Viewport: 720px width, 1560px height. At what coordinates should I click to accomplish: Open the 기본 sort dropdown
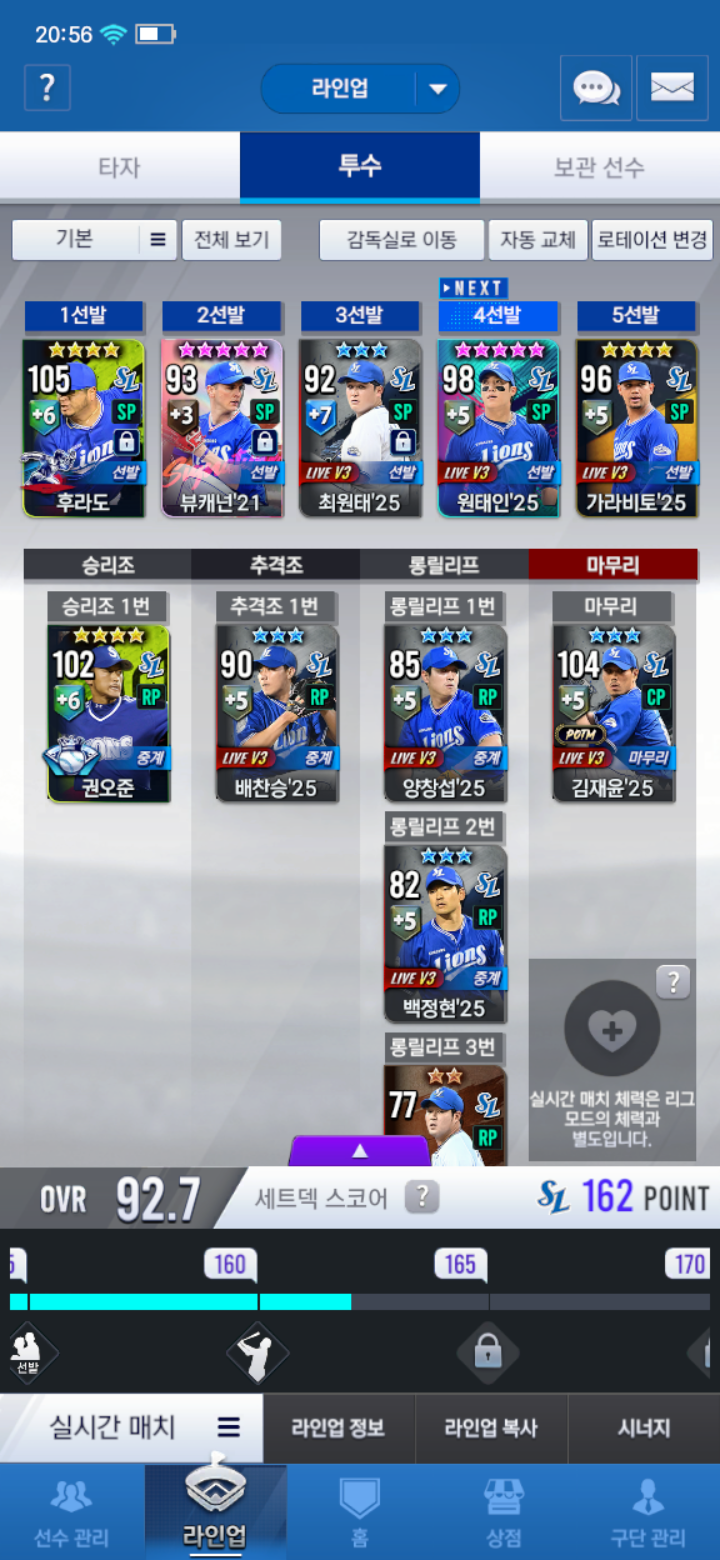(x=94, y=240)
